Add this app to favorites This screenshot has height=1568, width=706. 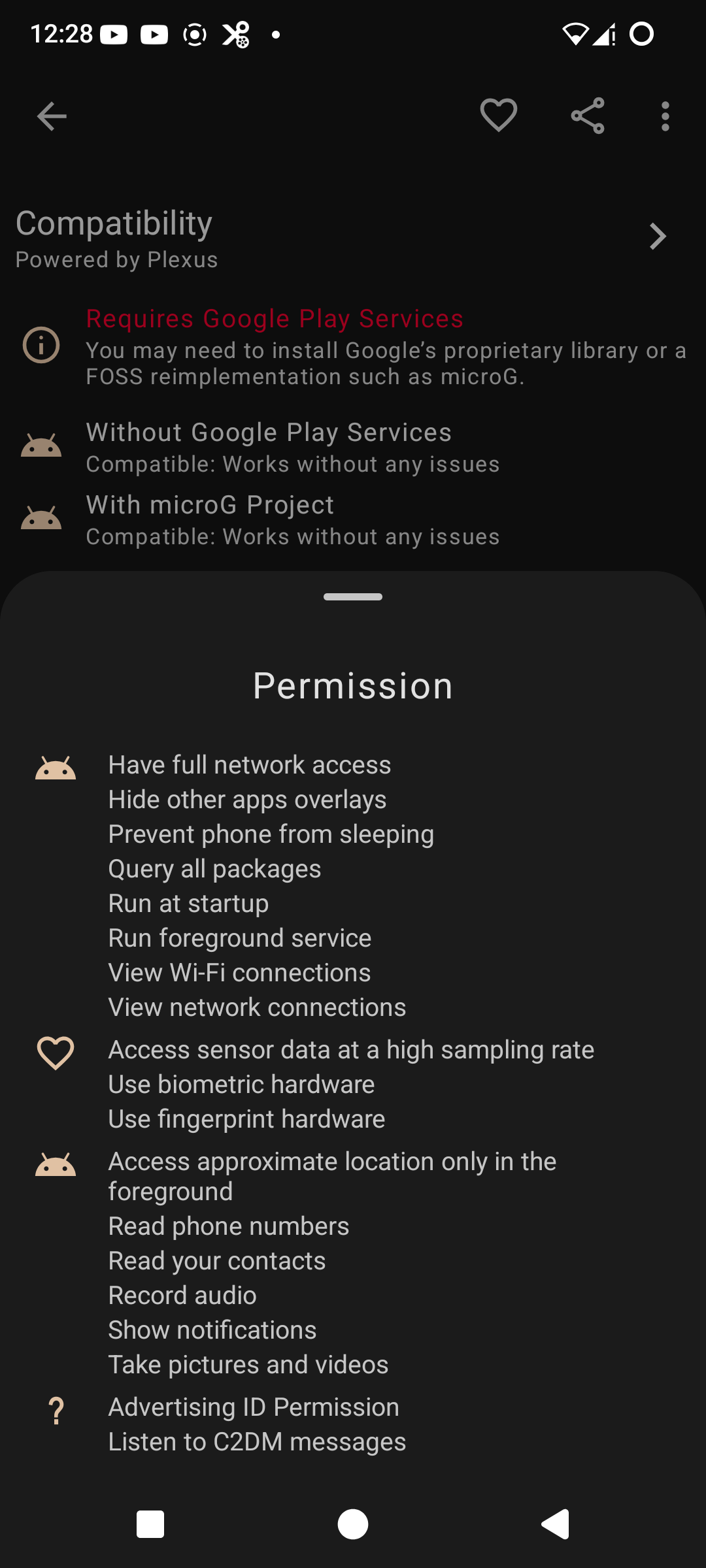498,116
